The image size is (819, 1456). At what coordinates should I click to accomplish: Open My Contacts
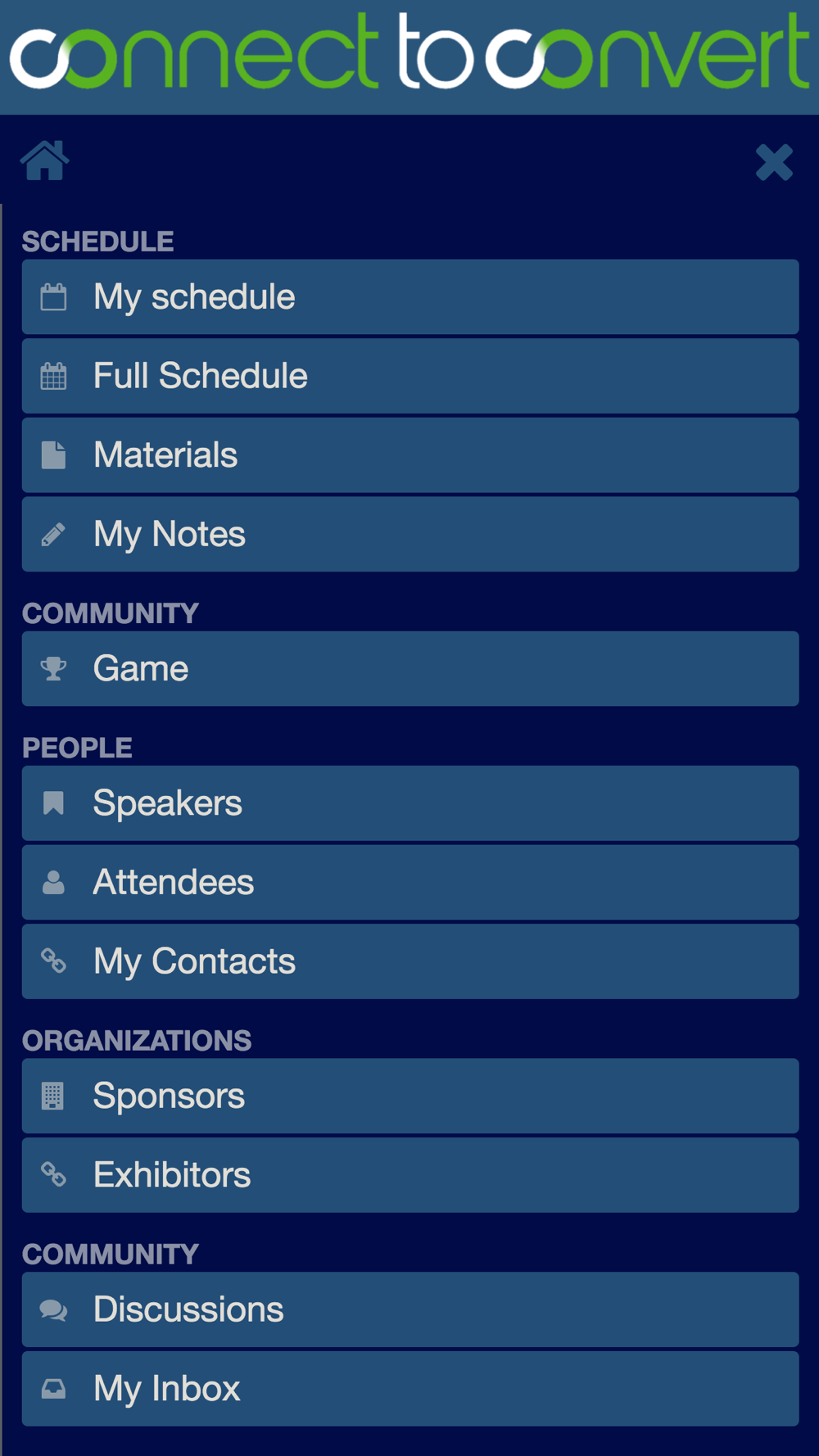pos(410,961)
